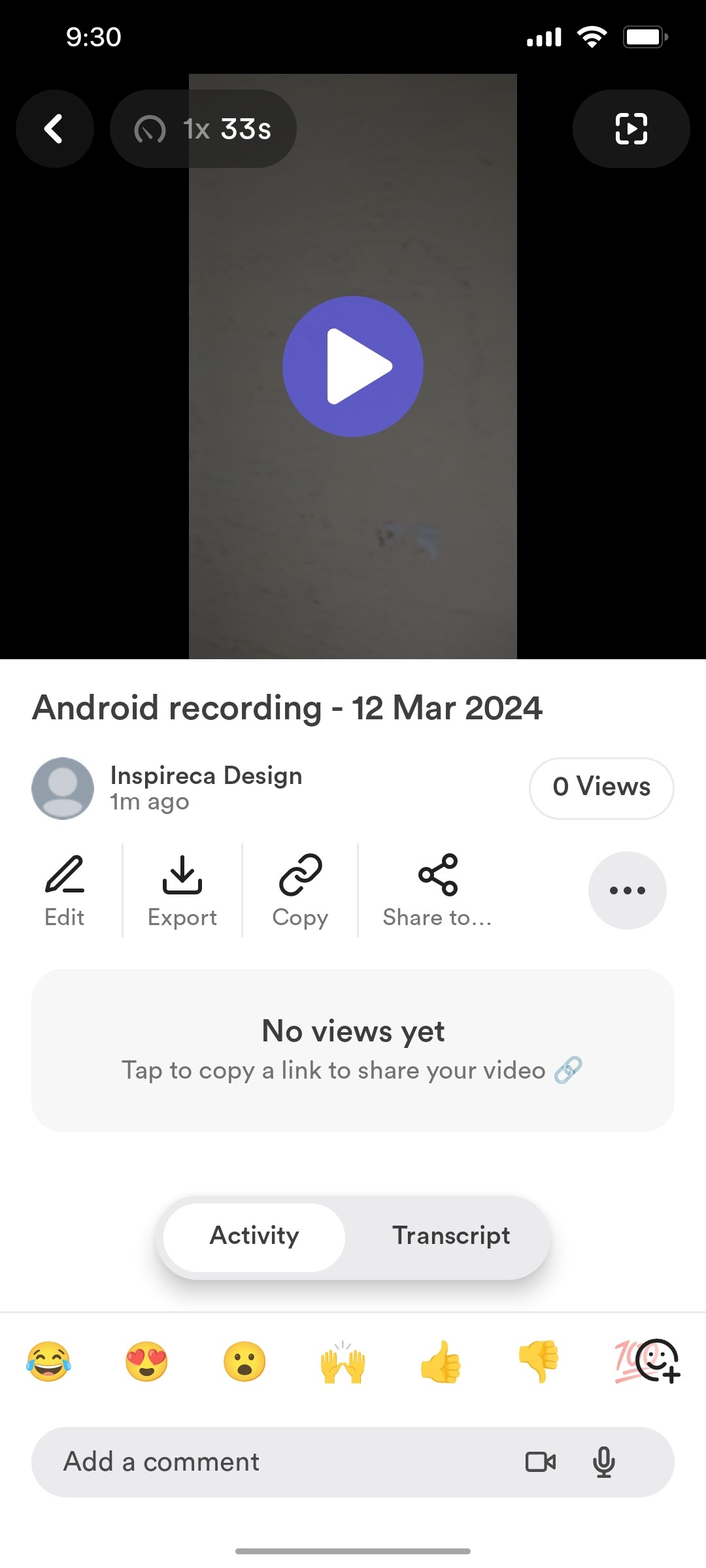Image resolution: width=706 pixels, height=1568 pixels.
Task: Toggle playback speed from 1x
Action: [203, 129]
